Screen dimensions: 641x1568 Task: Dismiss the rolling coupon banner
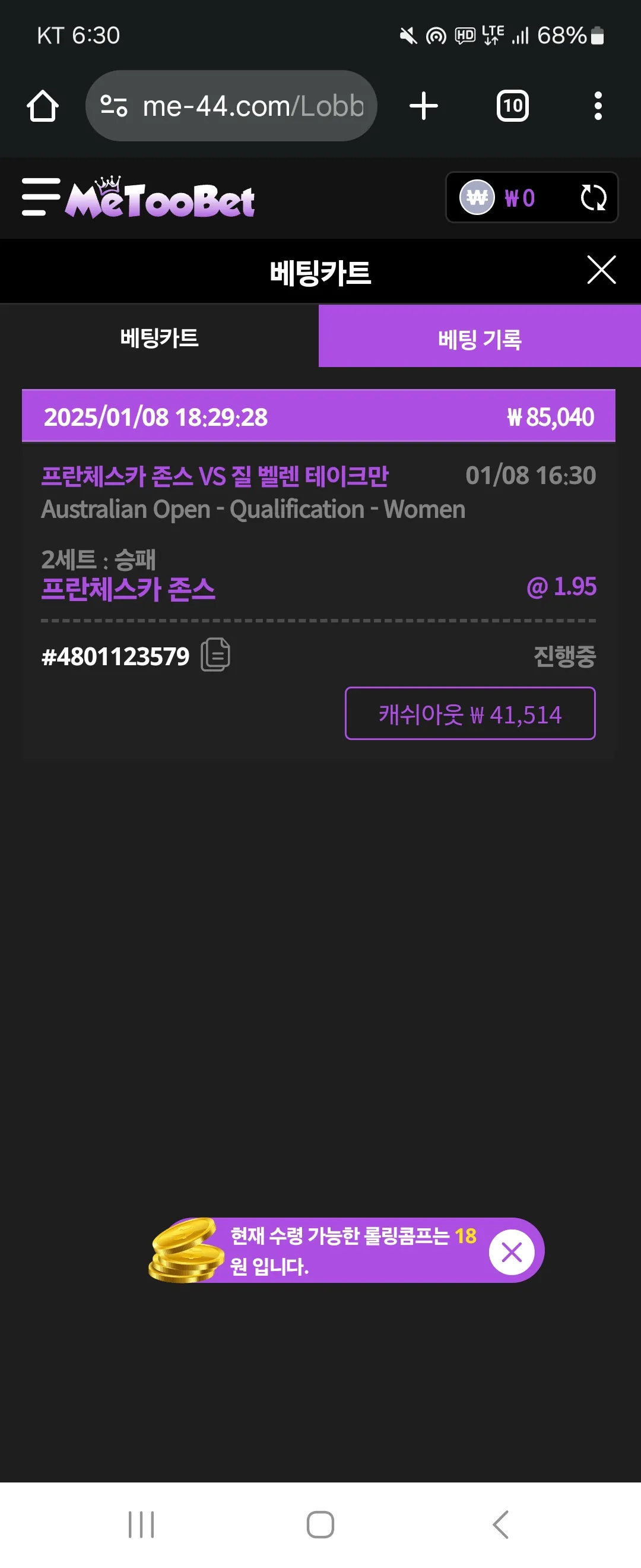[512, 1252]
